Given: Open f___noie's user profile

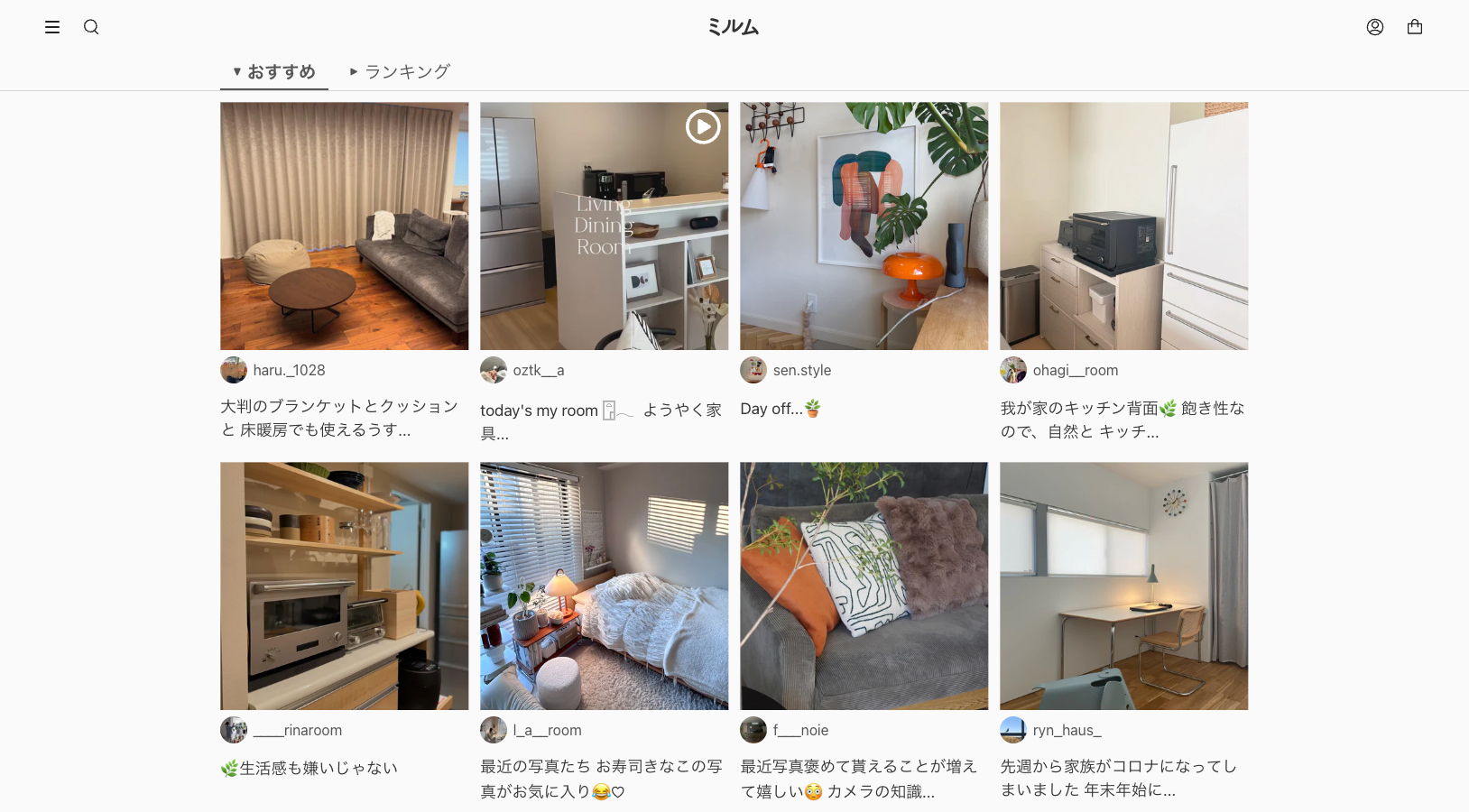Looking at the screenshot, I should click(799, 730).
